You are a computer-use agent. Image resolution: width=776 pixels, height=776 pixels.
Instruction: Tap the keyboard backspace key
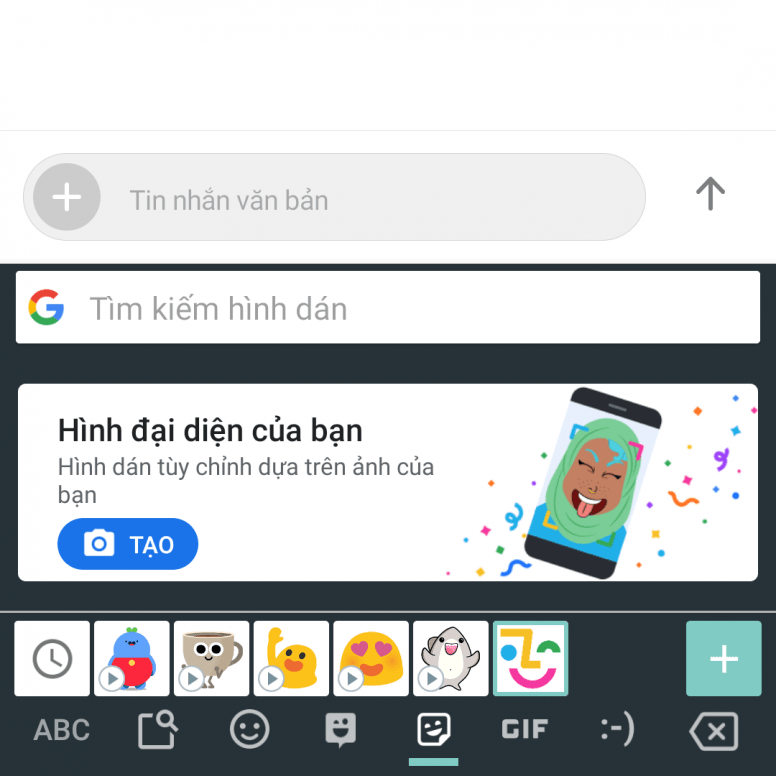pyautogui.click(x=714, y=731)
